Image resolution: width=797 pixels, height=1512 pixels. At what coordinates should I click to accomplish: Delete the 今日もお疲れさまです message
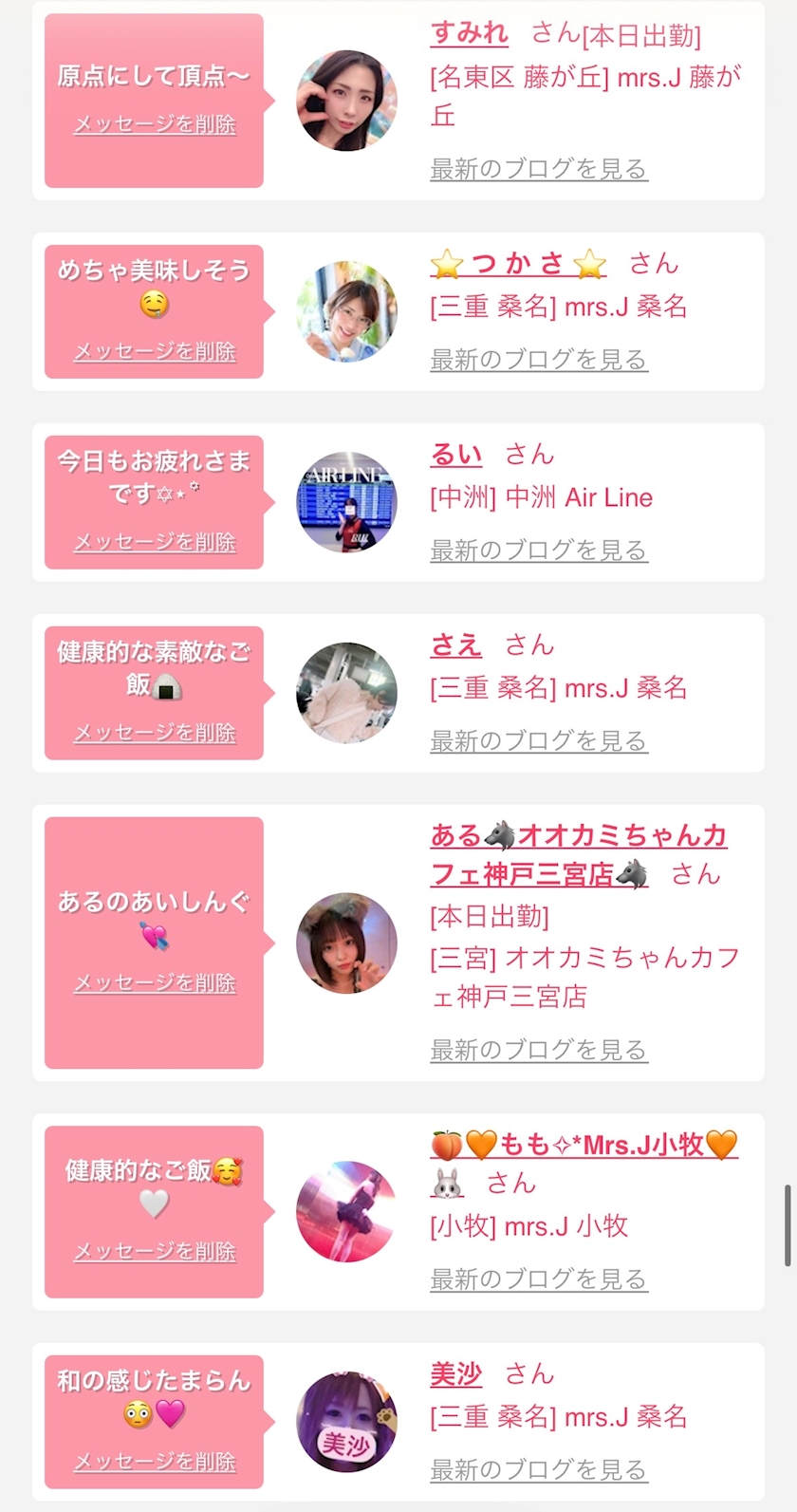(155, 542)
